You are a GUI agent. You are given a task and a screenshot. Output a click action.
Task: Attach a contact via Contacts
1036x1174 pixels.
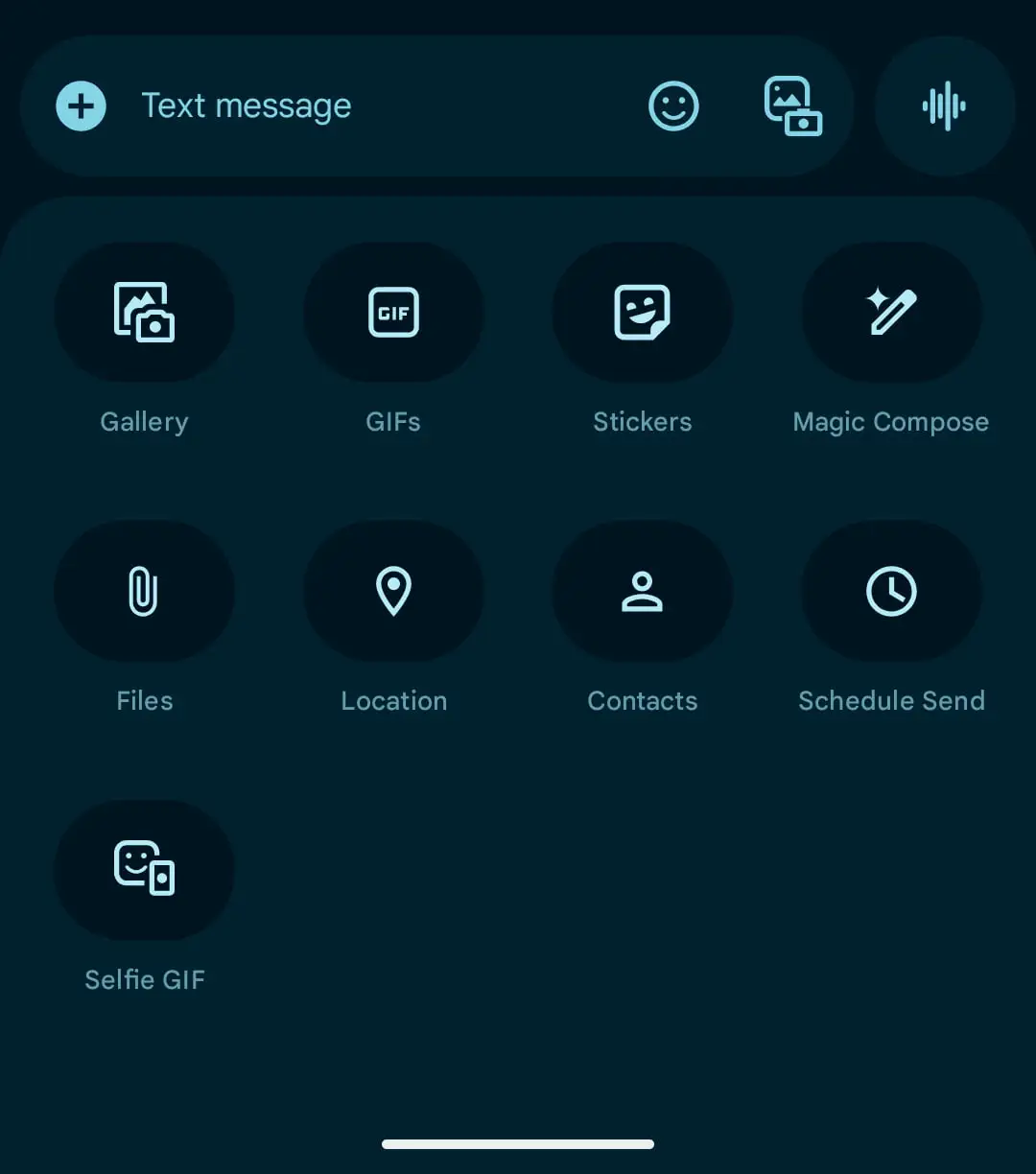pos(642,591)
